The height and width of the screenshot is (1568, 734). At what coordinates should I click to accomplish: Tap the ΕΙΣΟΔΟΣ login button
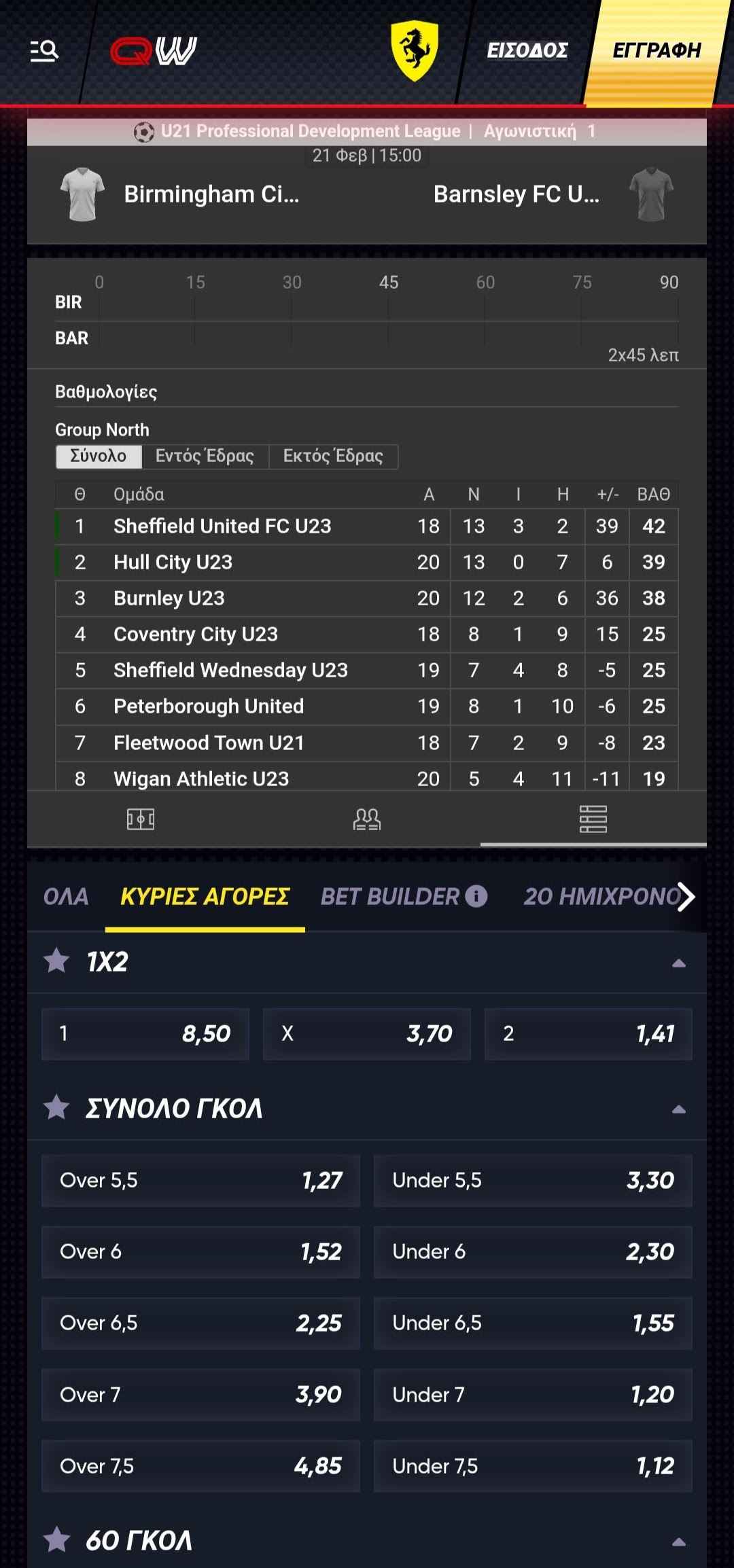[527, 51]
